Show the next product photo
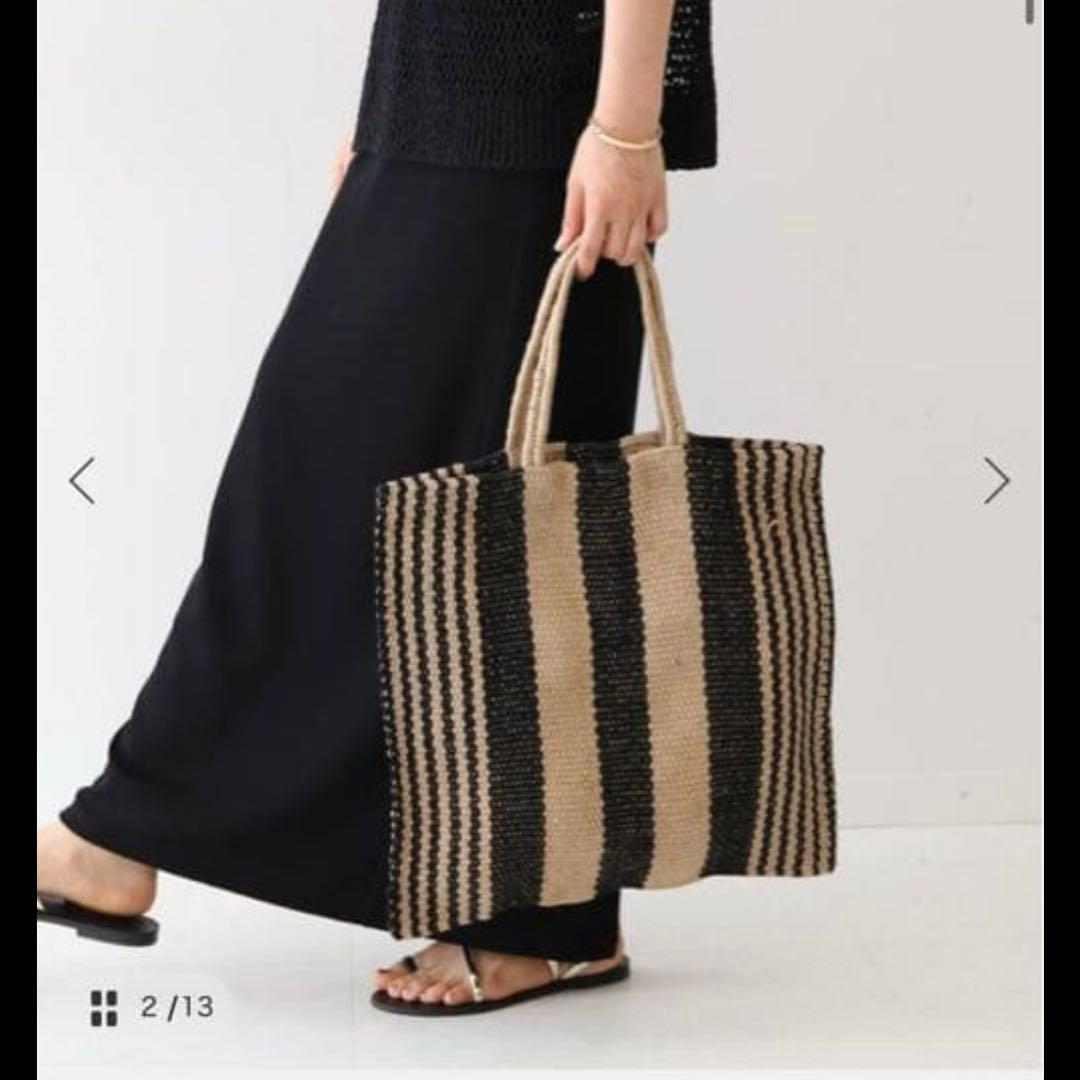 [996, 481]
